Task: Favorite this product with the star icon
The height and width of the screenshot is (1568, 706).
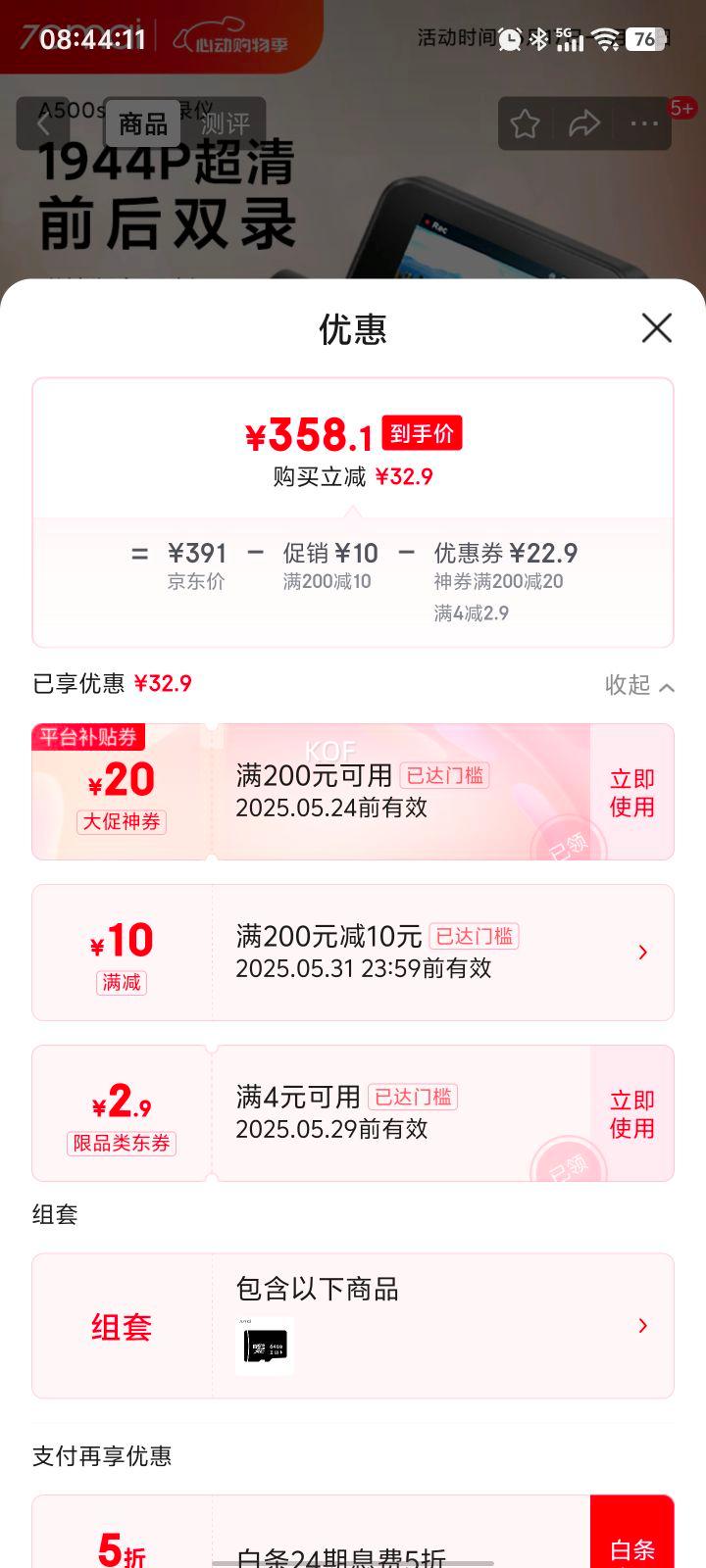Action: coord(525,124)
